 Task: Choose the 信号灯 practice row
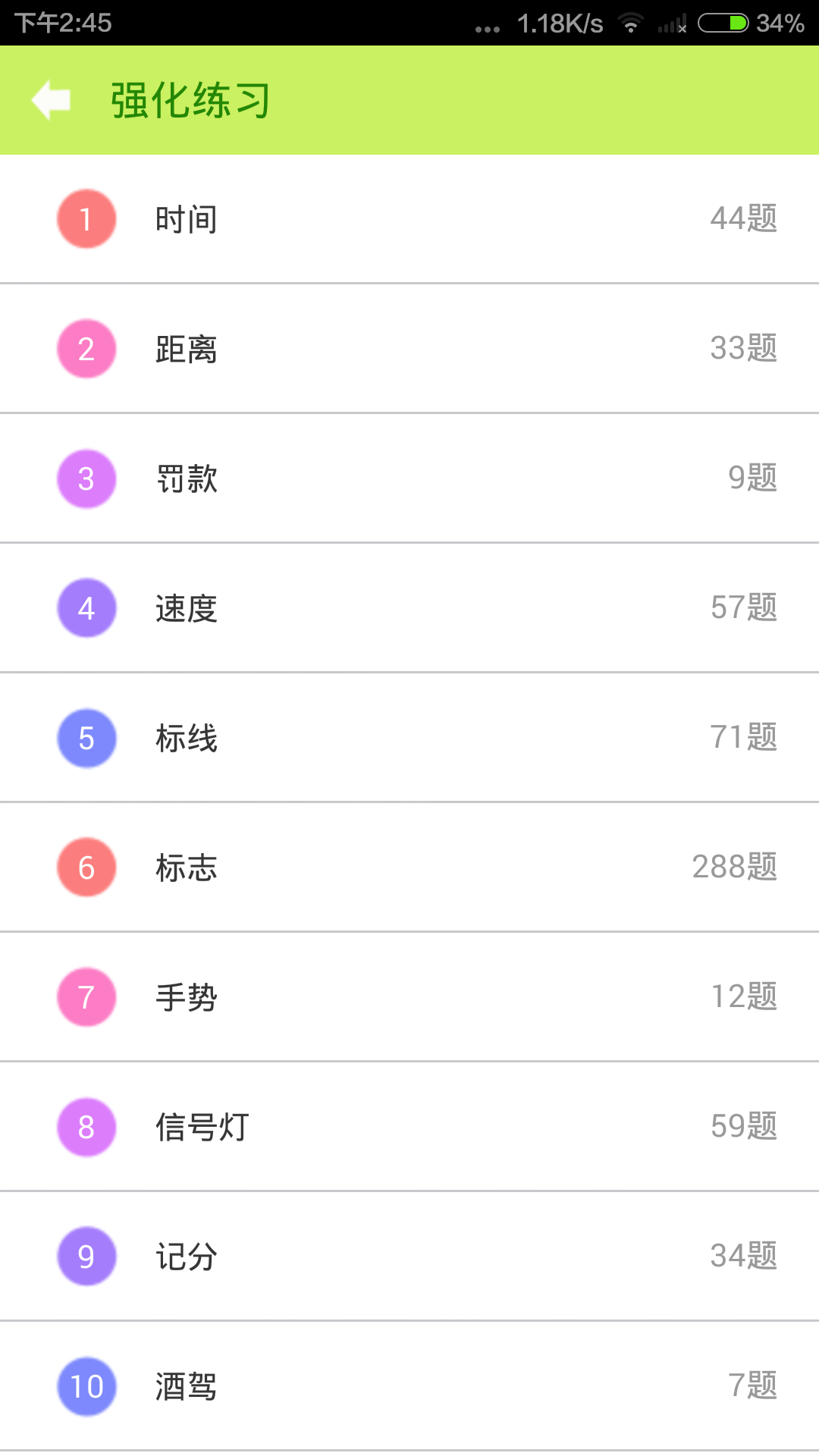[409, 1127]
